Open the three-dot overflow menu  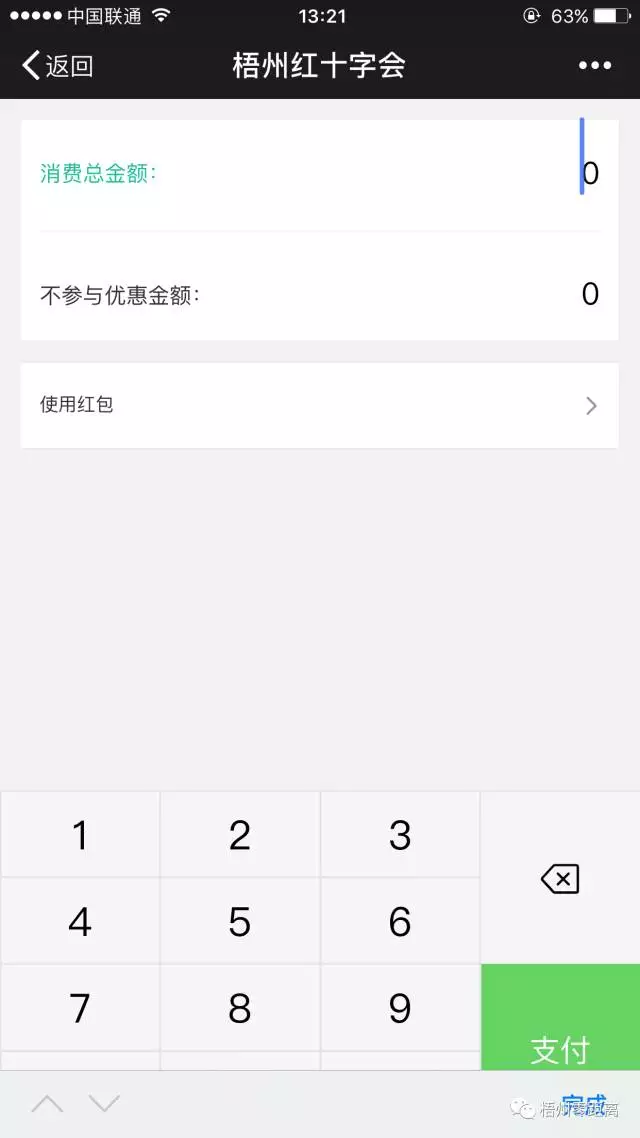(x=594, y=65)
